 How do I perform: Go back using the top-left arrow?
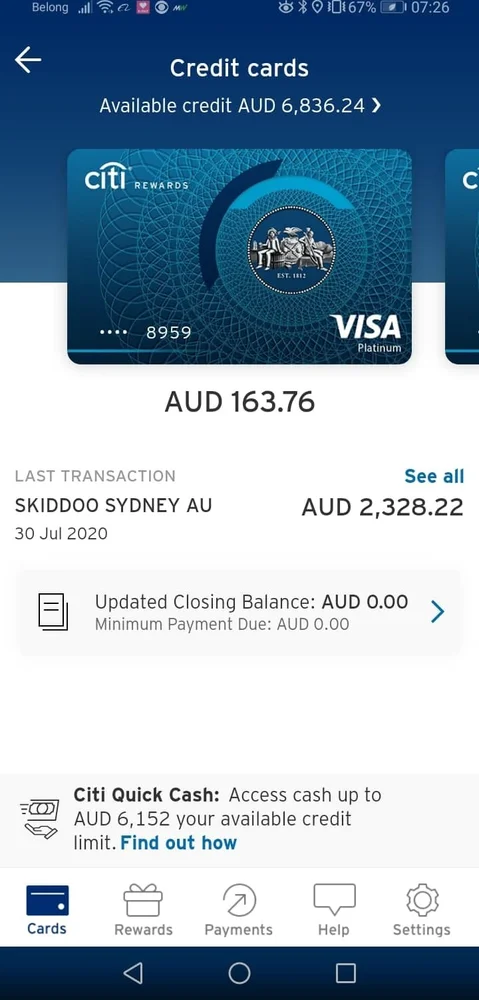pos(28,61)
